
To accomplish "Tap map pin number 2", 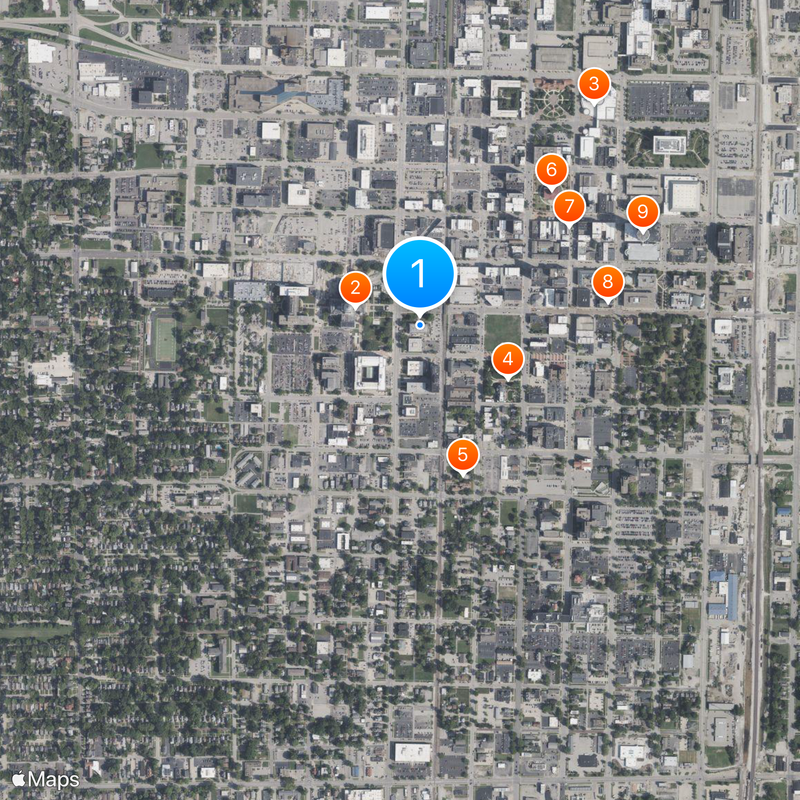I will 355,288.
